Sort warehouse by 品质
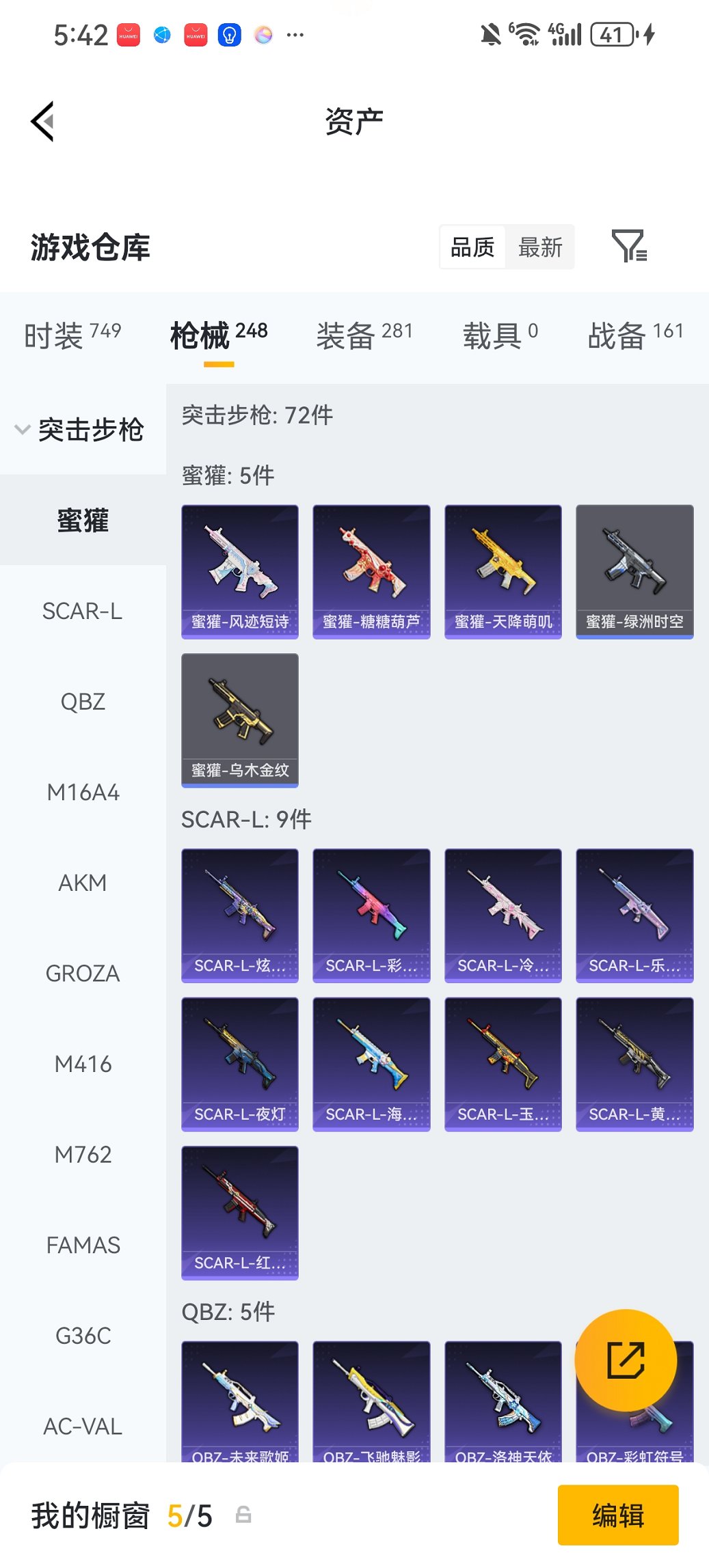Screen dimensions: 709x1568 (472, 247)
